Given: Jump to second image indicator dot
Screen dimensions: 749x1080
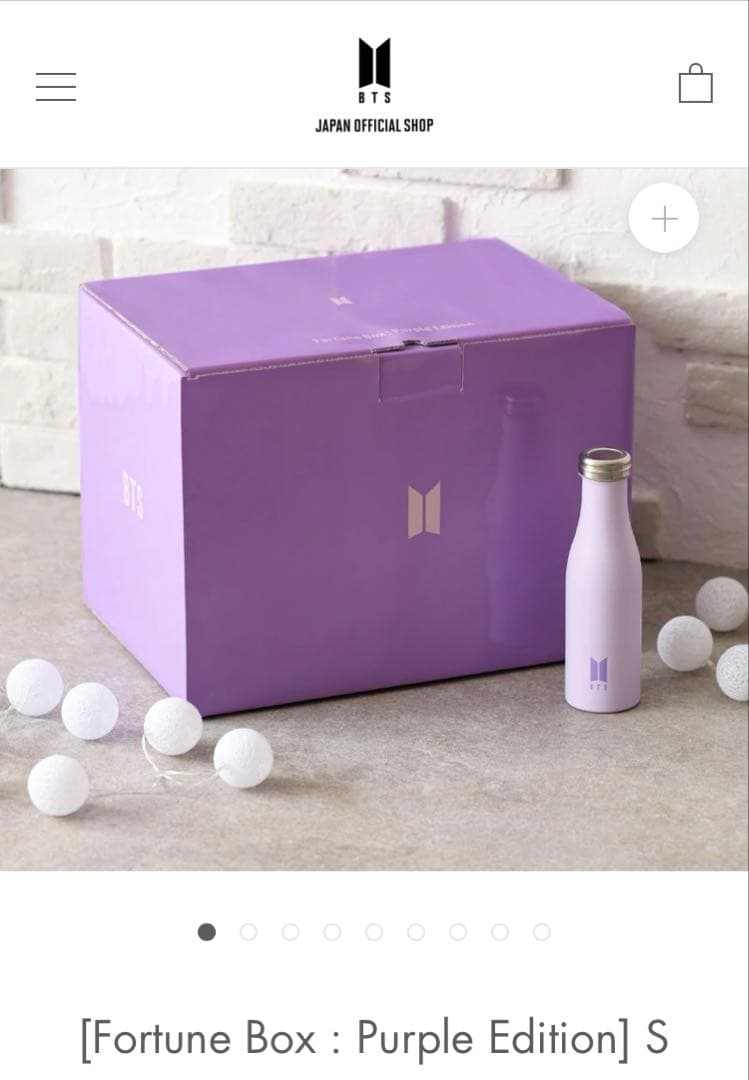Looking at the screenshot, I should pos(248,932).
